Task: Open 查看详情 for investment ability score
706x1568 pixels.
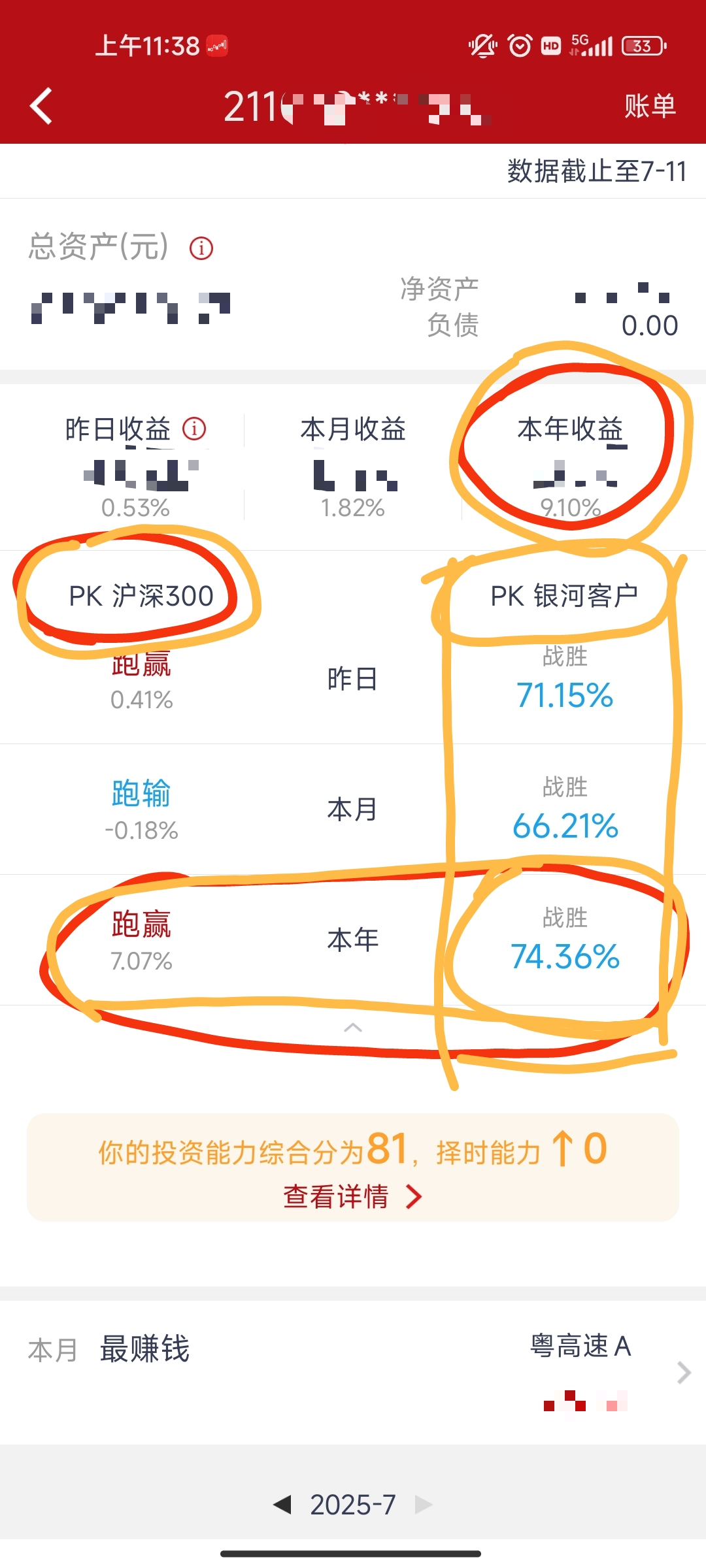Action: tap(352, 1197)
